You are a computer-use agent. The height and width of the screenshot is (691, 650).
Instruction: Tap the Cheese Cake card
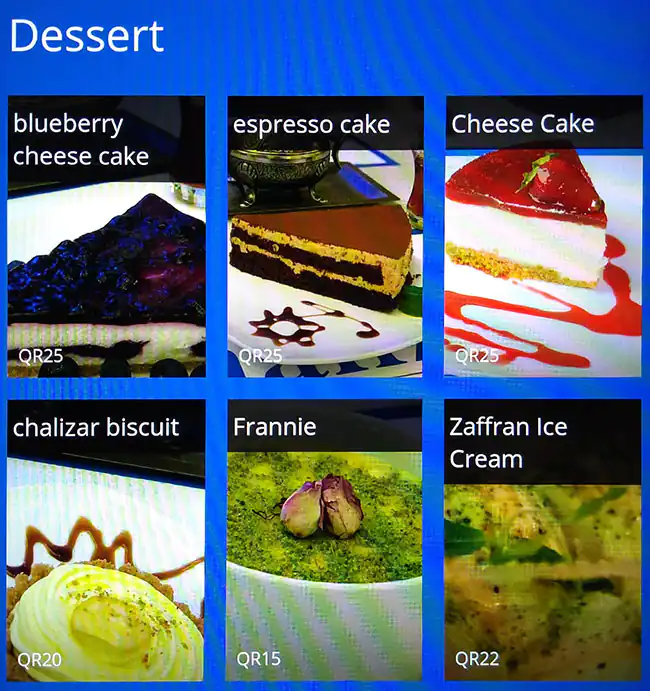click(x=543, y=237)
